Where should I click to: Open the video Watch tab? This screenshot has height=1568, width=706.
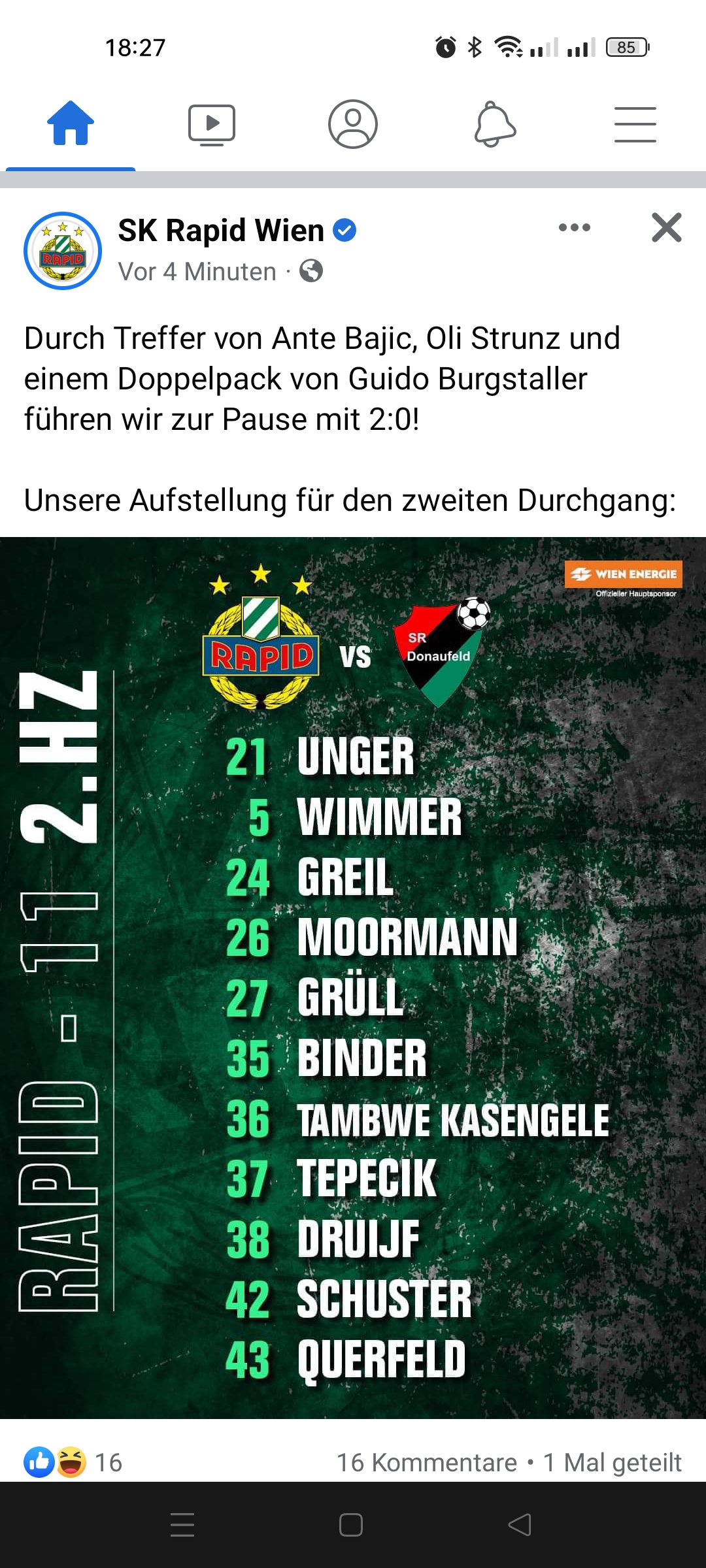(212, 124)
